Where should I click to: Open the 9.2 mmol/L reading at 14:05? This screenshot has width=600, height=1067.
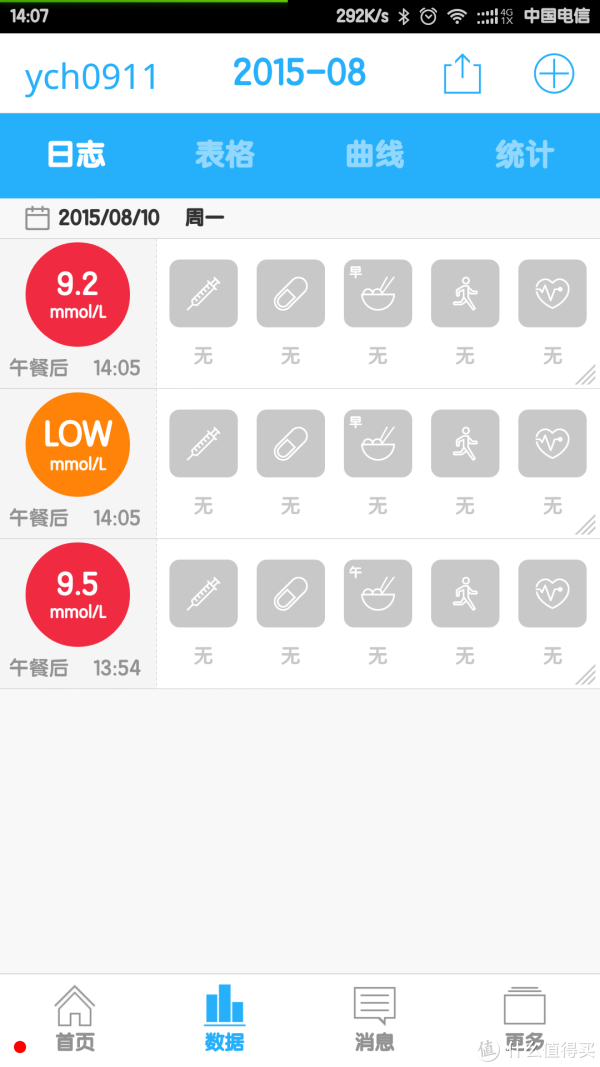(78, 295)
